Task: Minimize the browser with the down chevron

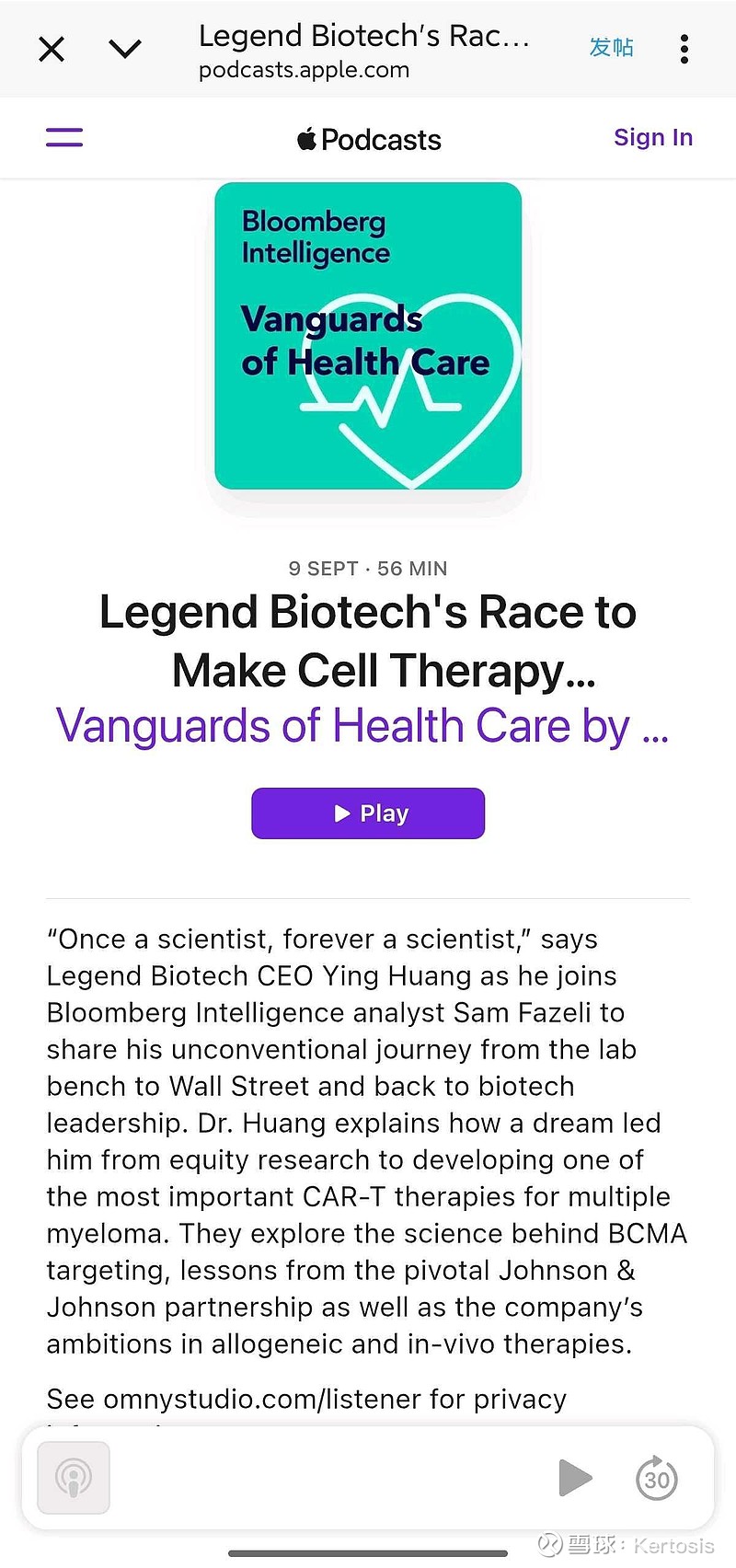Action: [x=125, y=48]
